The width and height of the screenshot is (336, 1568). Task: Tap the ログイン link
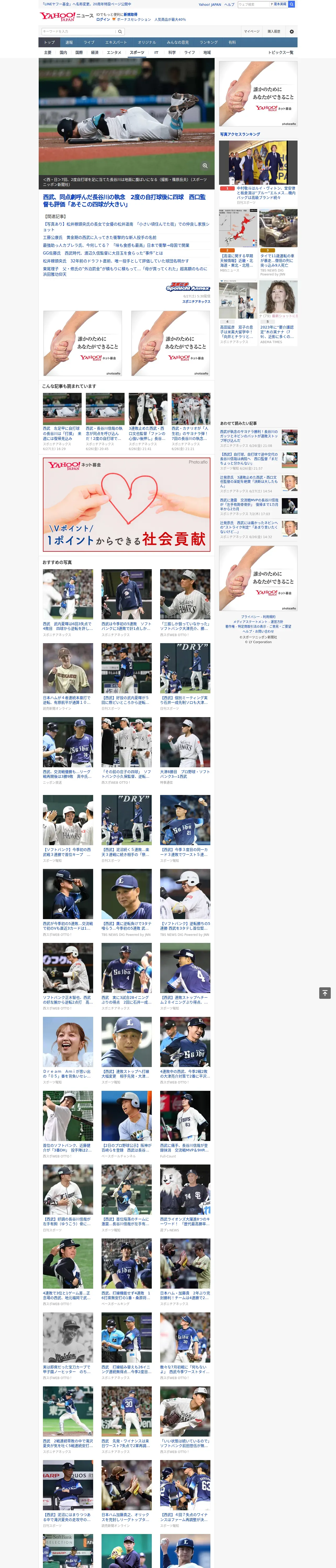[x=103, y=20]
